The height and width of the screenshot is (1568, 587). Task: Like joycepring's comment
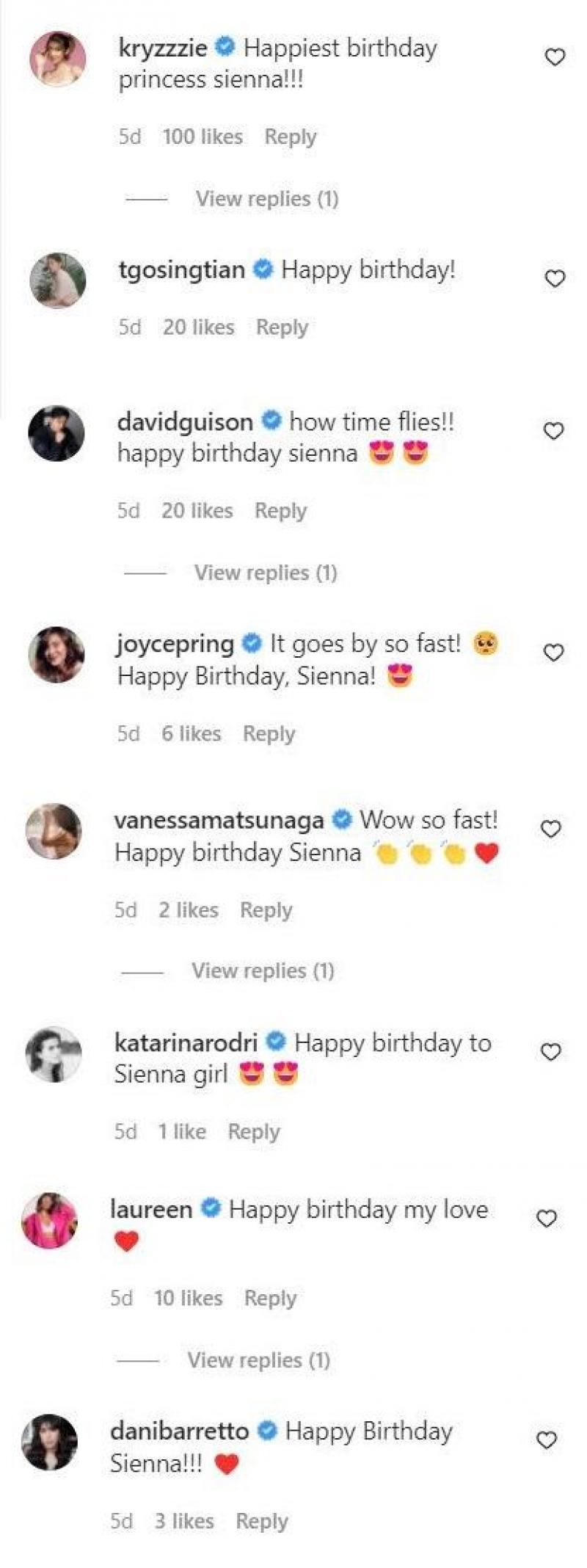(x=554, y=653)
